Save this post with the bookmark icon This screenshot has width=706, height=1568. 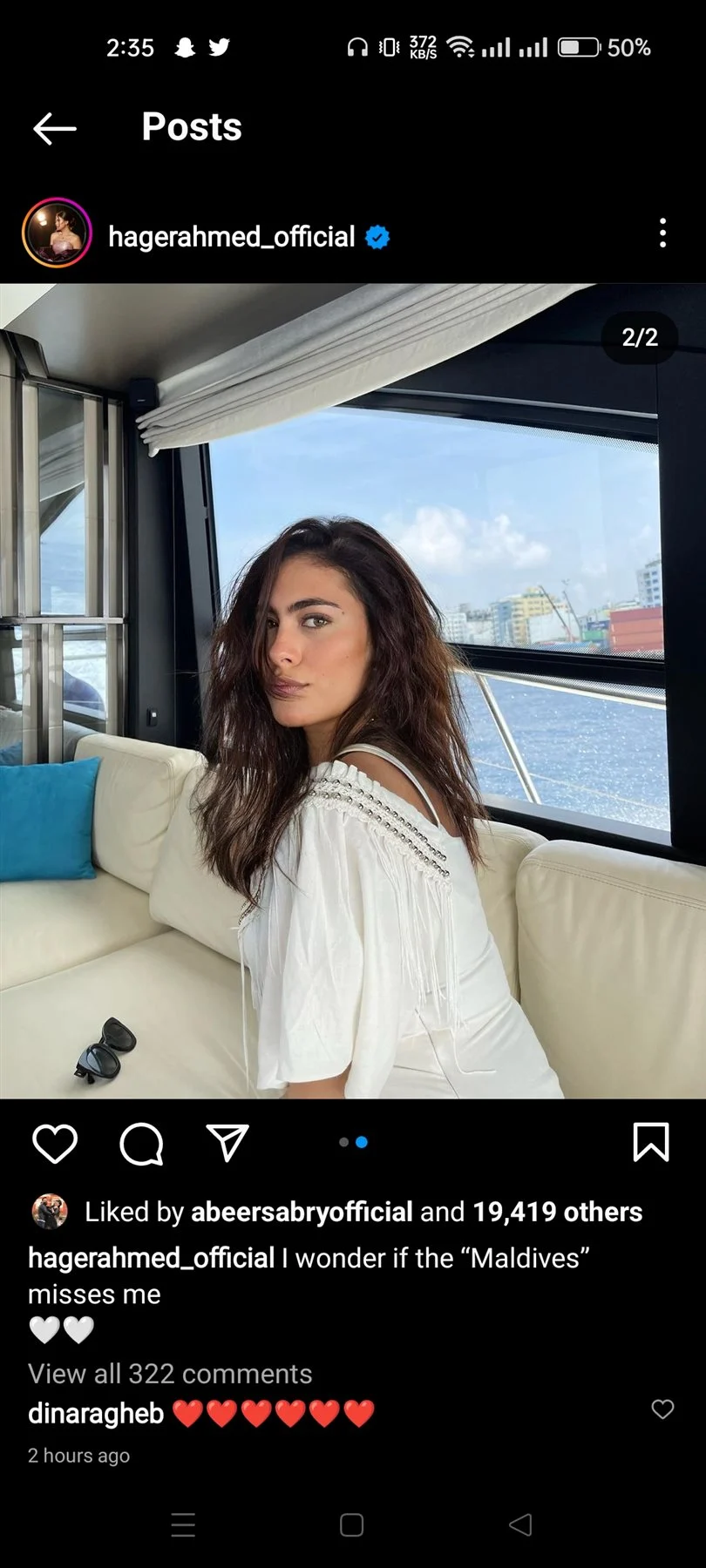point(650,1143)
